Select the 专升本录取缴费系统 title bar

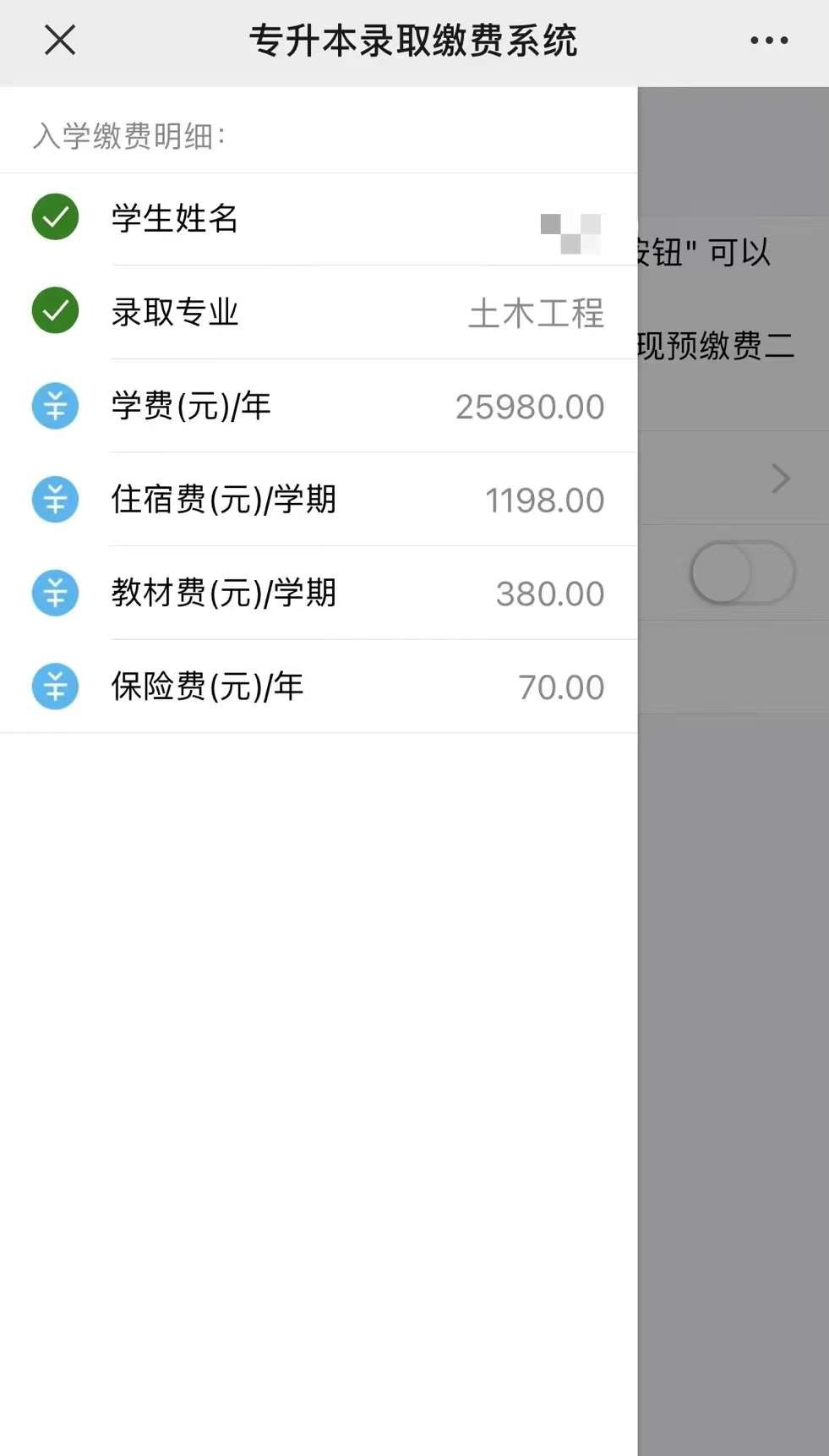coord(414,39)
